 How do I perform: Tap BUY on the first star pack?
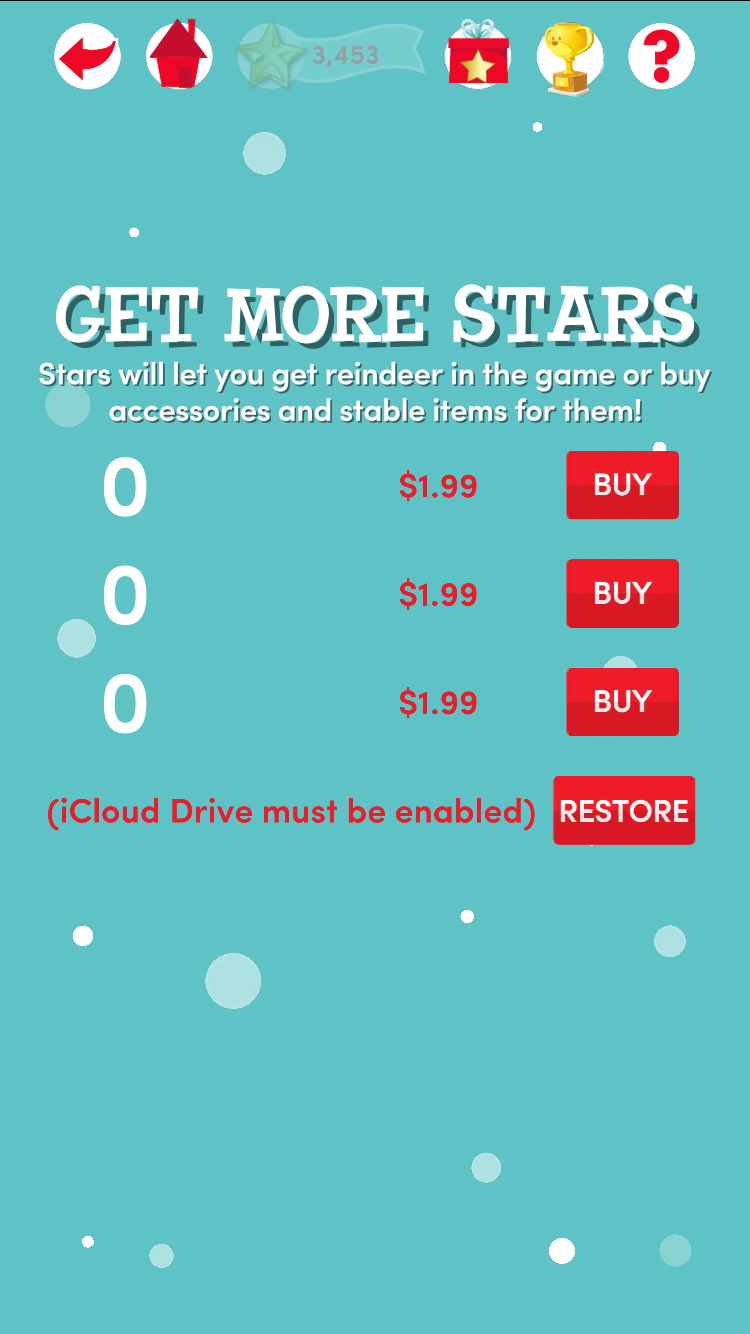(622, 485)
